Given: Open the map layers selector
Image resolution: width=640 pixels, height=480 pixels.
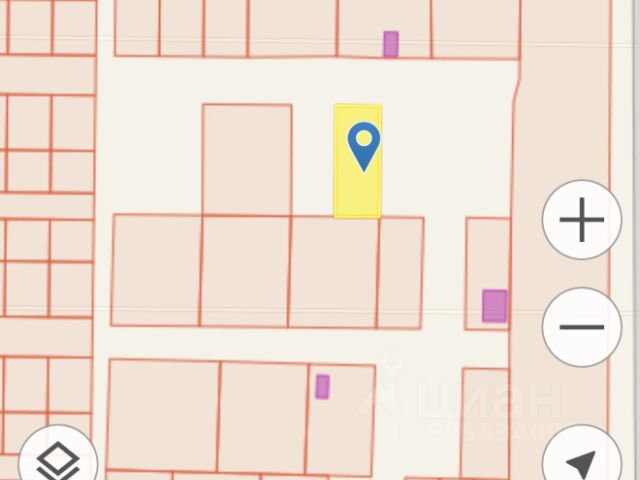Looking at the screenshot, I should (x=60, y=461).
